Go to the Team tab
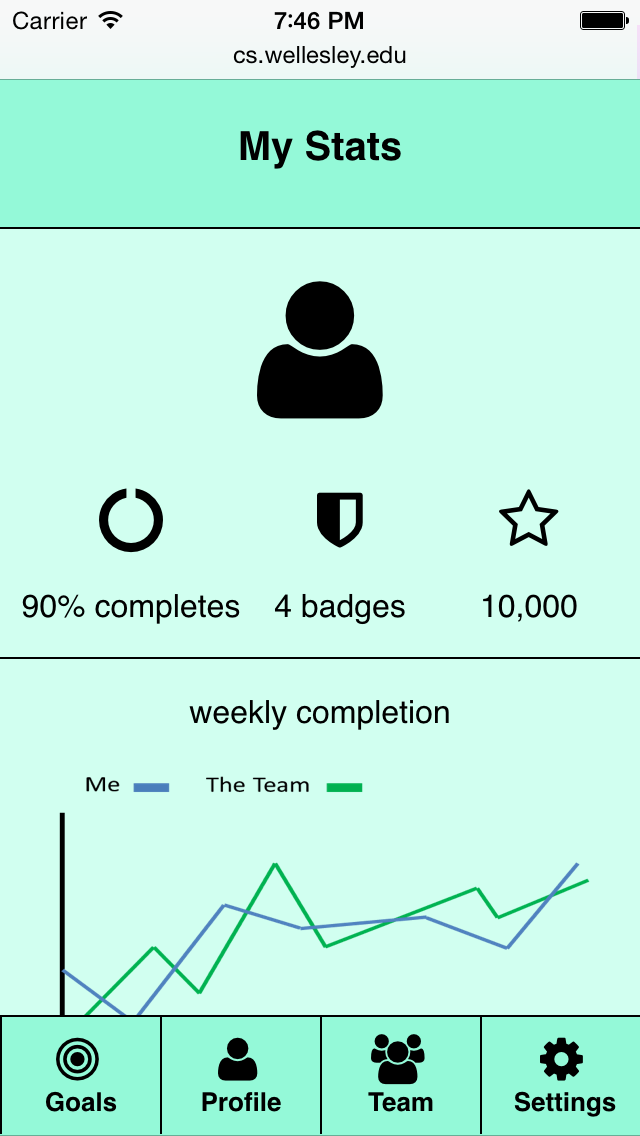Image resolution: width=640 pixels, height=1136 pixels. pyautogui.click(x=400, y=1076)
